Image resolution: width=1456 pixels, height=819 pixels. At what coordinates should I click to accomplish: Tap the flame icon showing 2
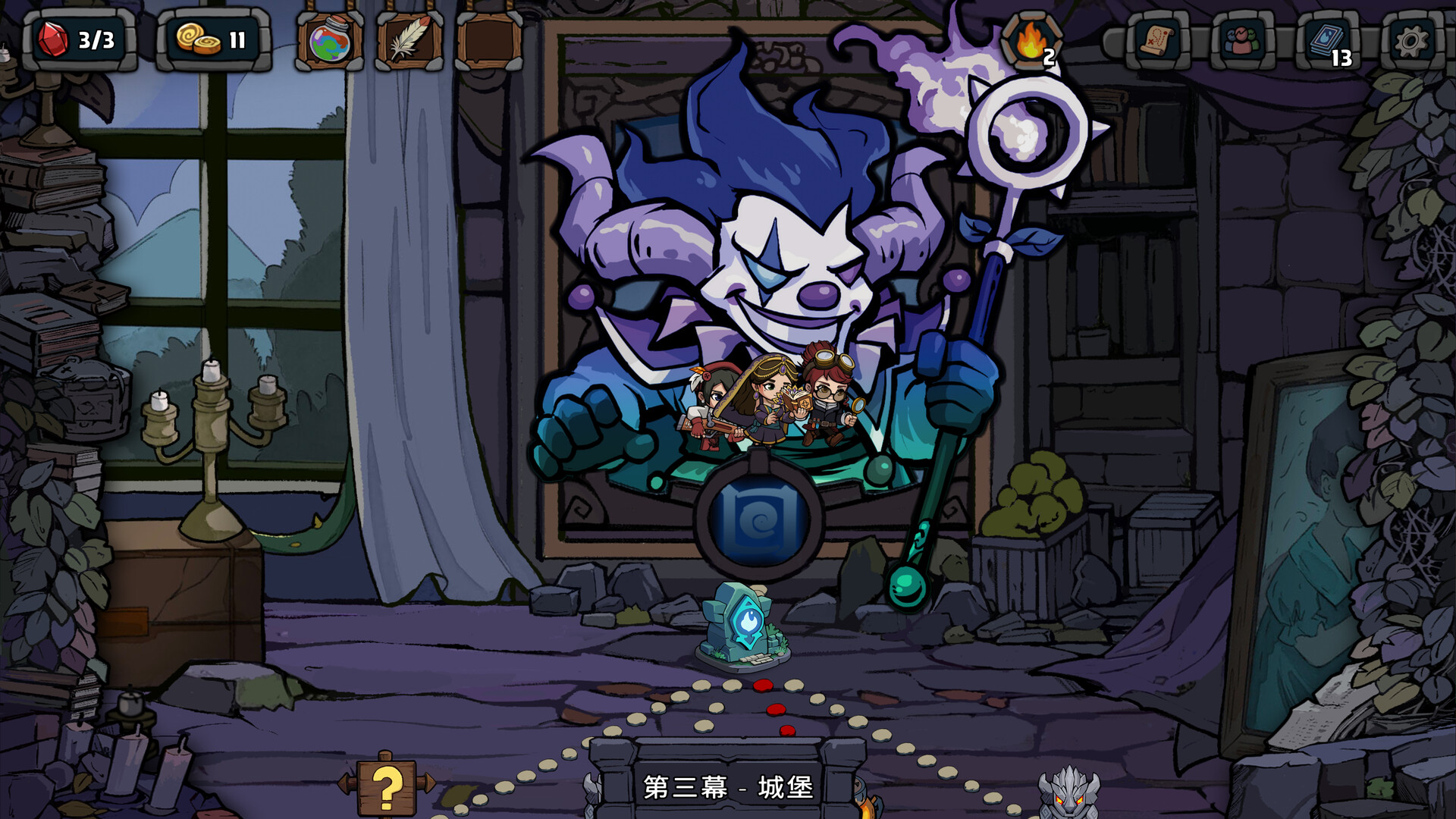(1031, 42)
